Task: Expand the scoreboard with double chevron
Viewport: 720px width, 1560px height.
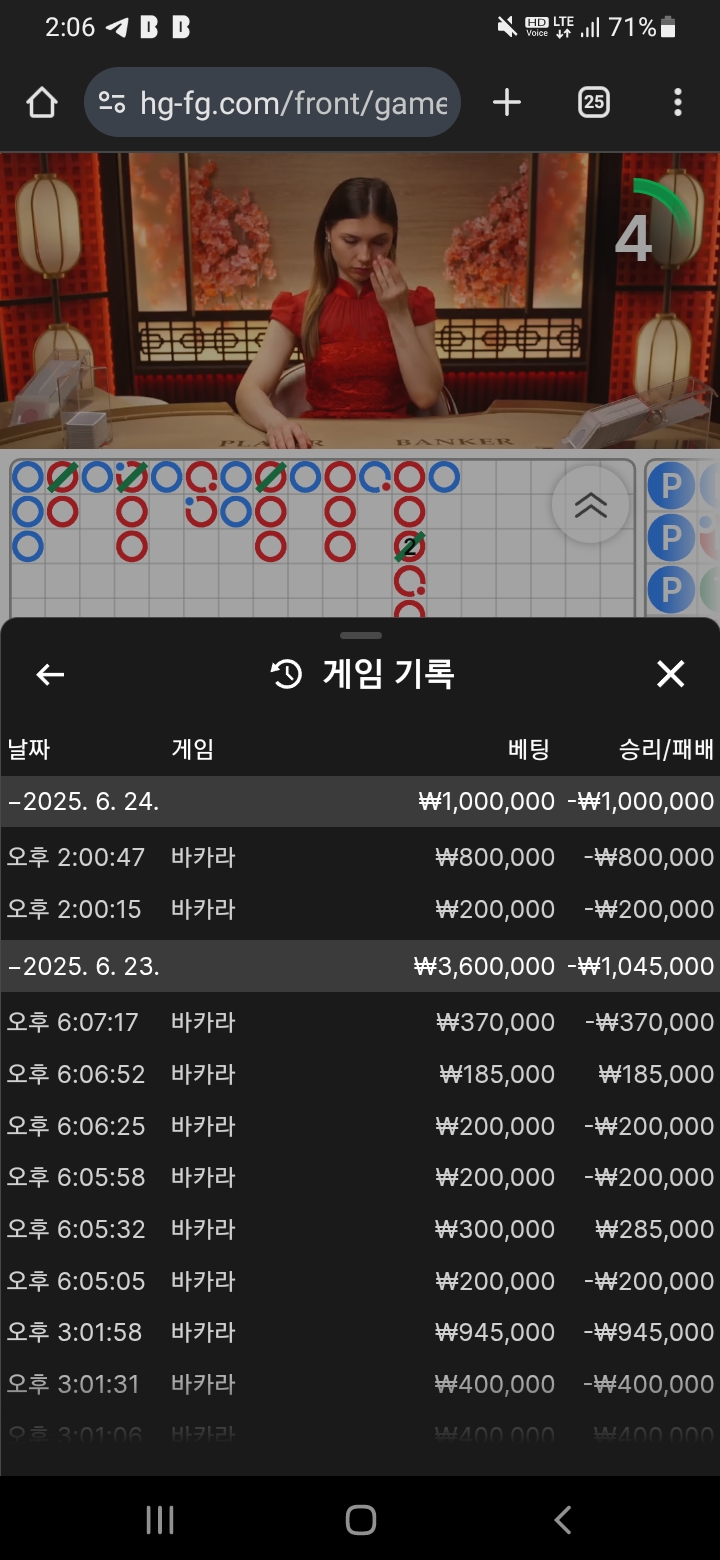Action: 590,505
